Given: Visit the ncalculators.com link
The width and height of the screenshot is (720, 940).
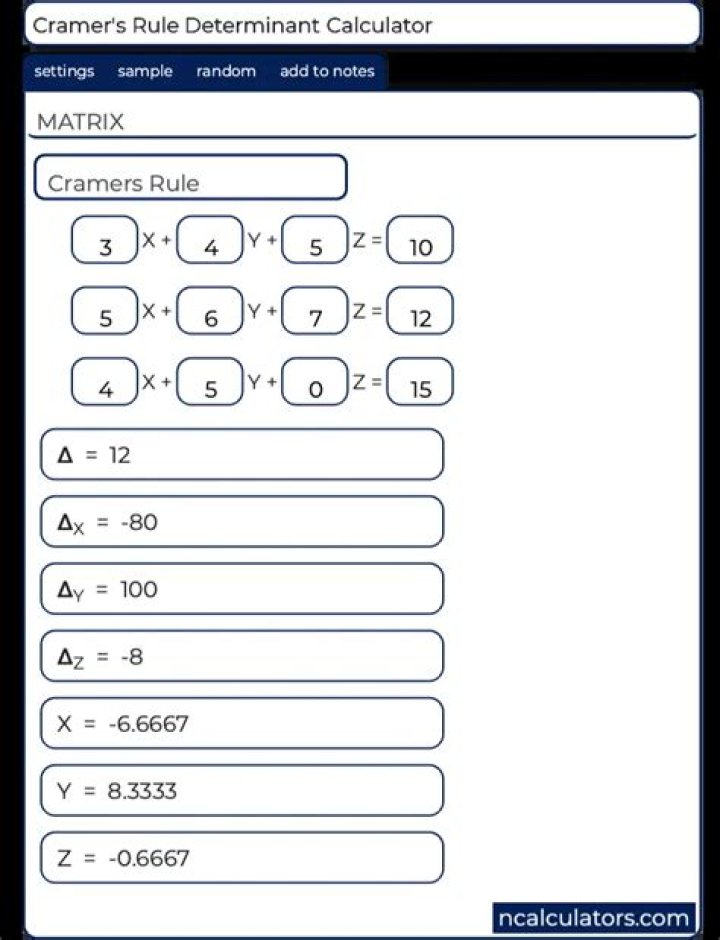Looking at the screenshot, I should [x=592, y=917].
